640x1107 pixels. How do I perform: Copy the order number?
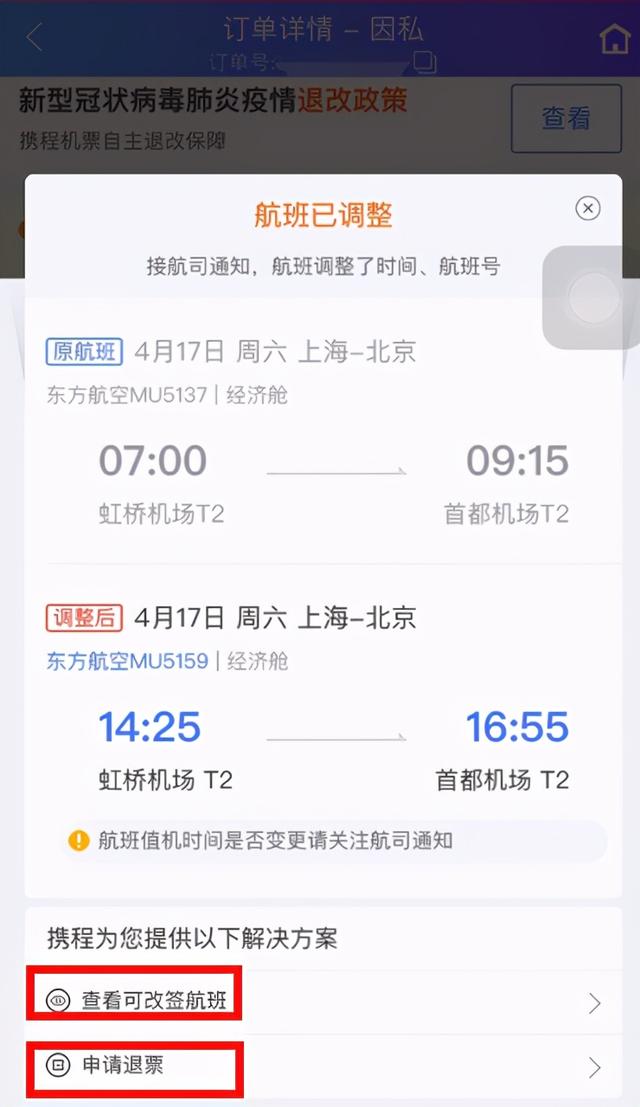pyautogui.click(x=425, y=62)
